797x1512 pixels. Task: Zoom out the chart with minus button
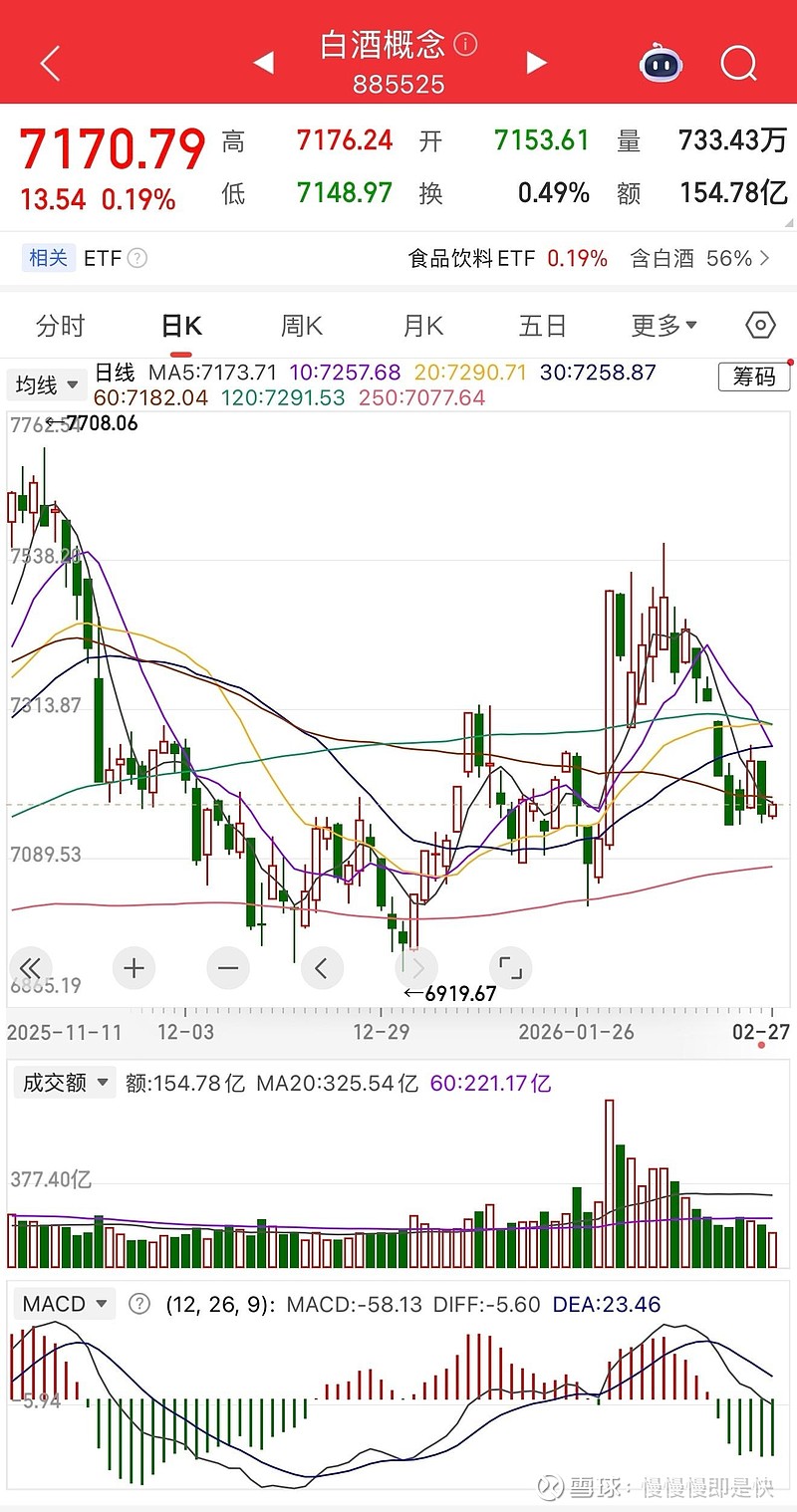[x=227, y=967]
